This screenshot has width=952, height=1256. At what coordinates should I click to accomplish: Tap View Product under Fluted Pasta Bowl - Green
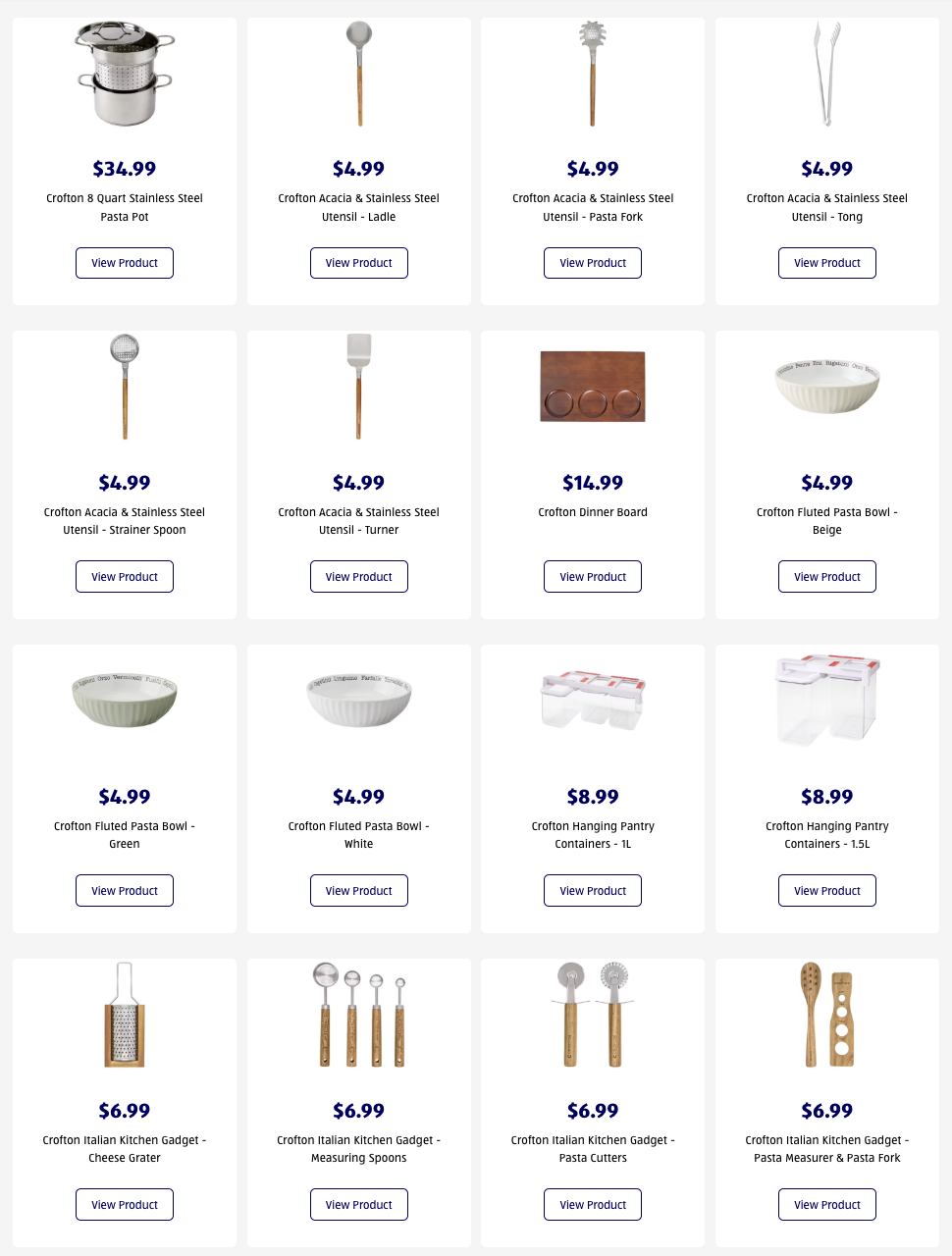click(x=125, y=891)
